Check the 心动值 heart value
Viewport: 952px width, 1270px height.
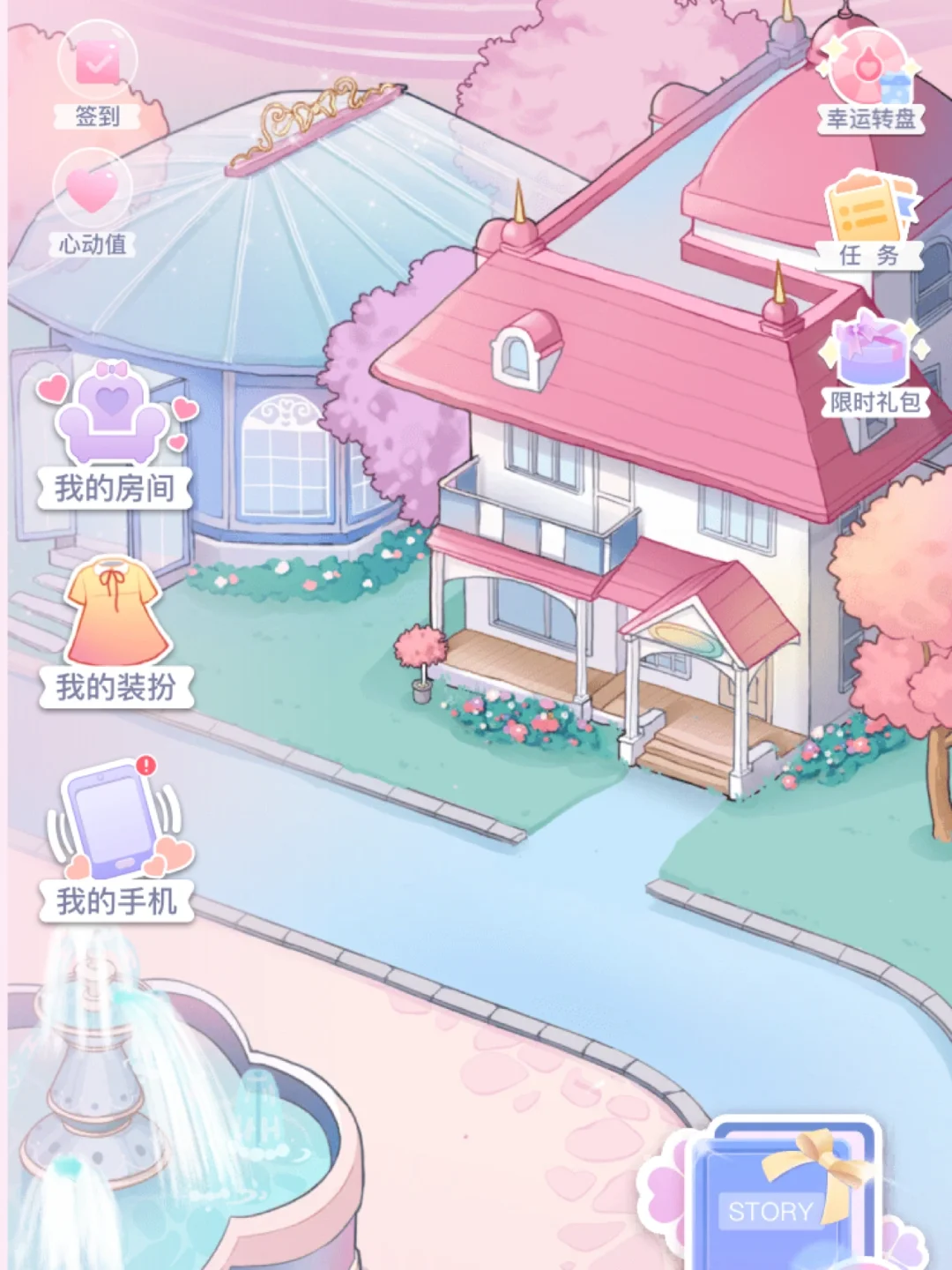click(x=93, y=198)
